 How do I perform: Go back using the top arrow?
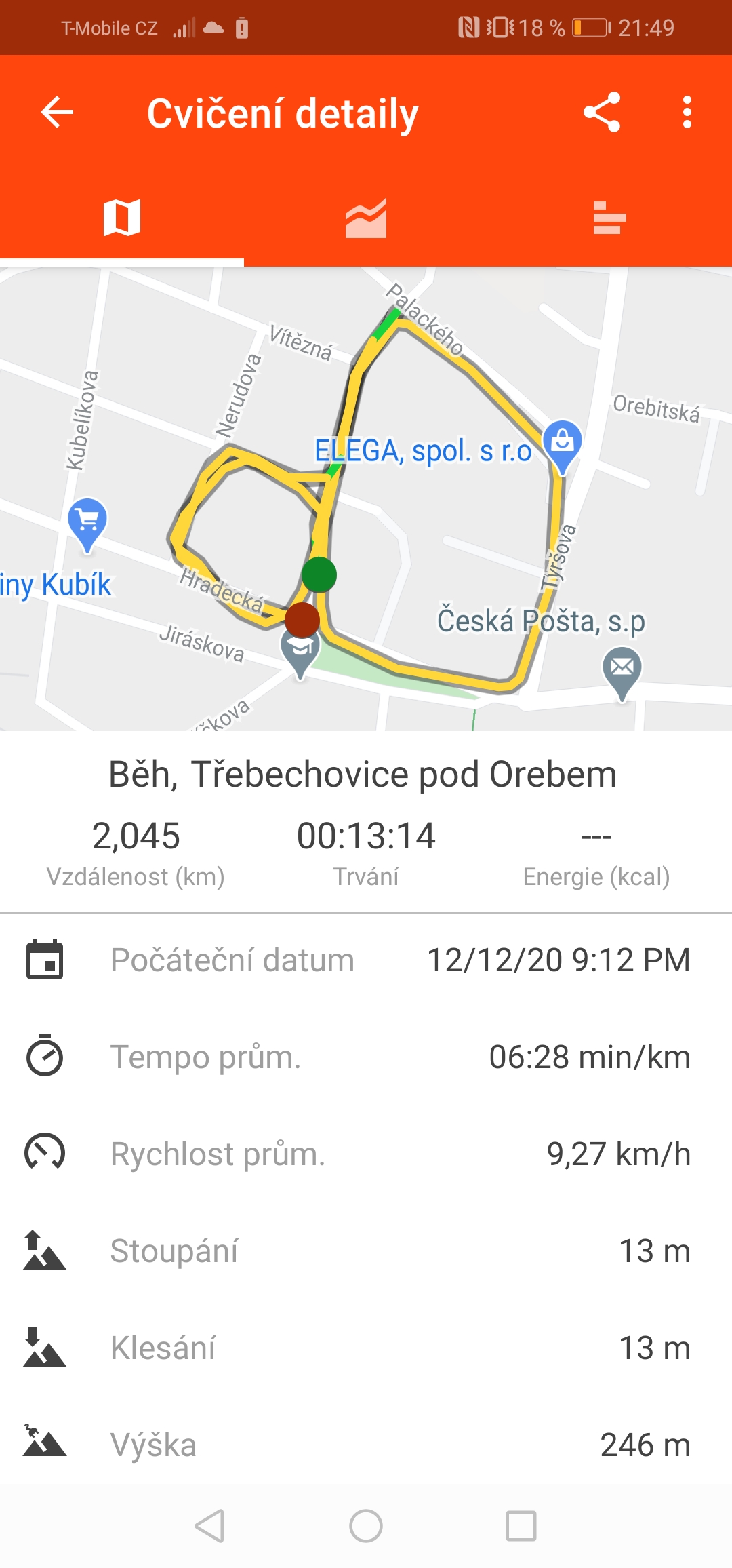[x=57, y=113]
